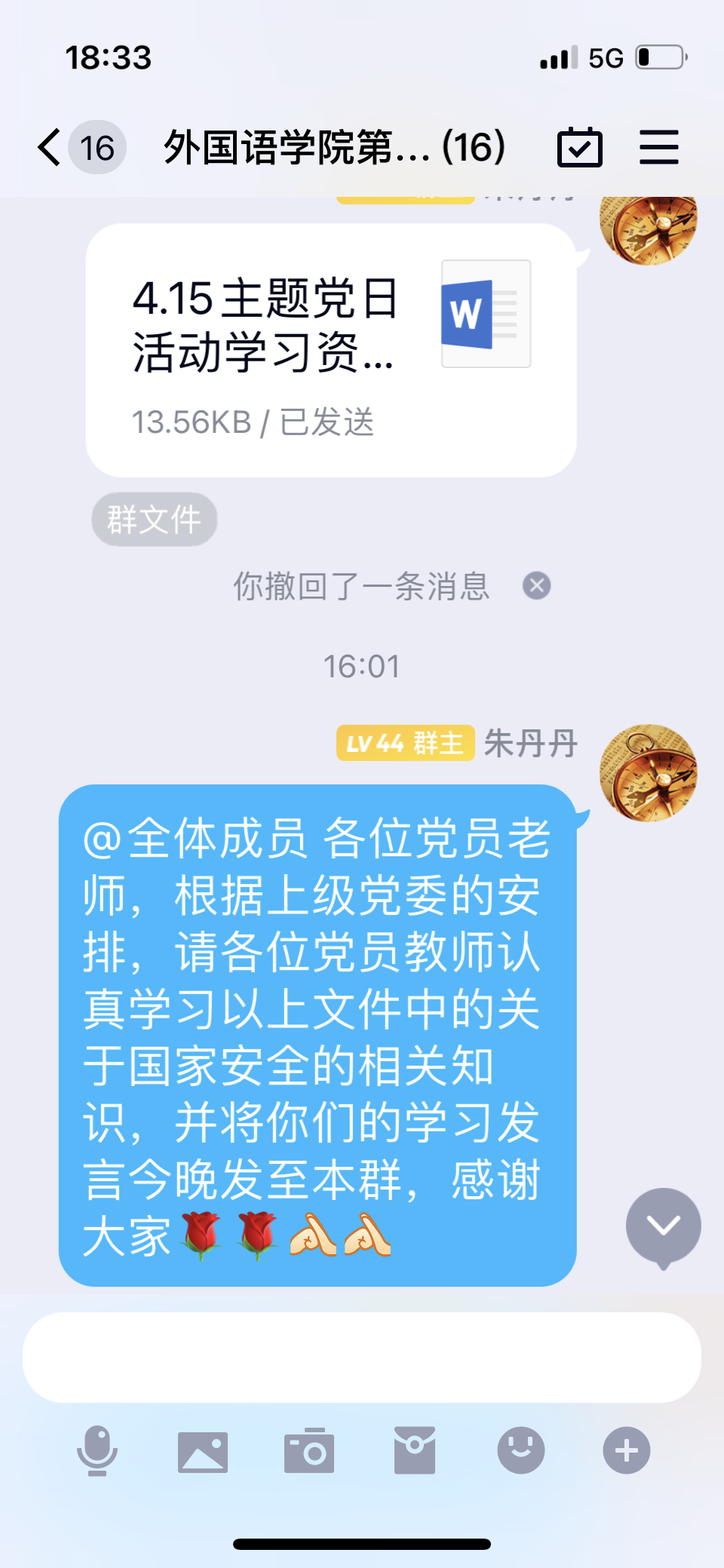Open the group calendar check icon
Image resolution: width=724 pixels, height=1568 pixels.
579,146
